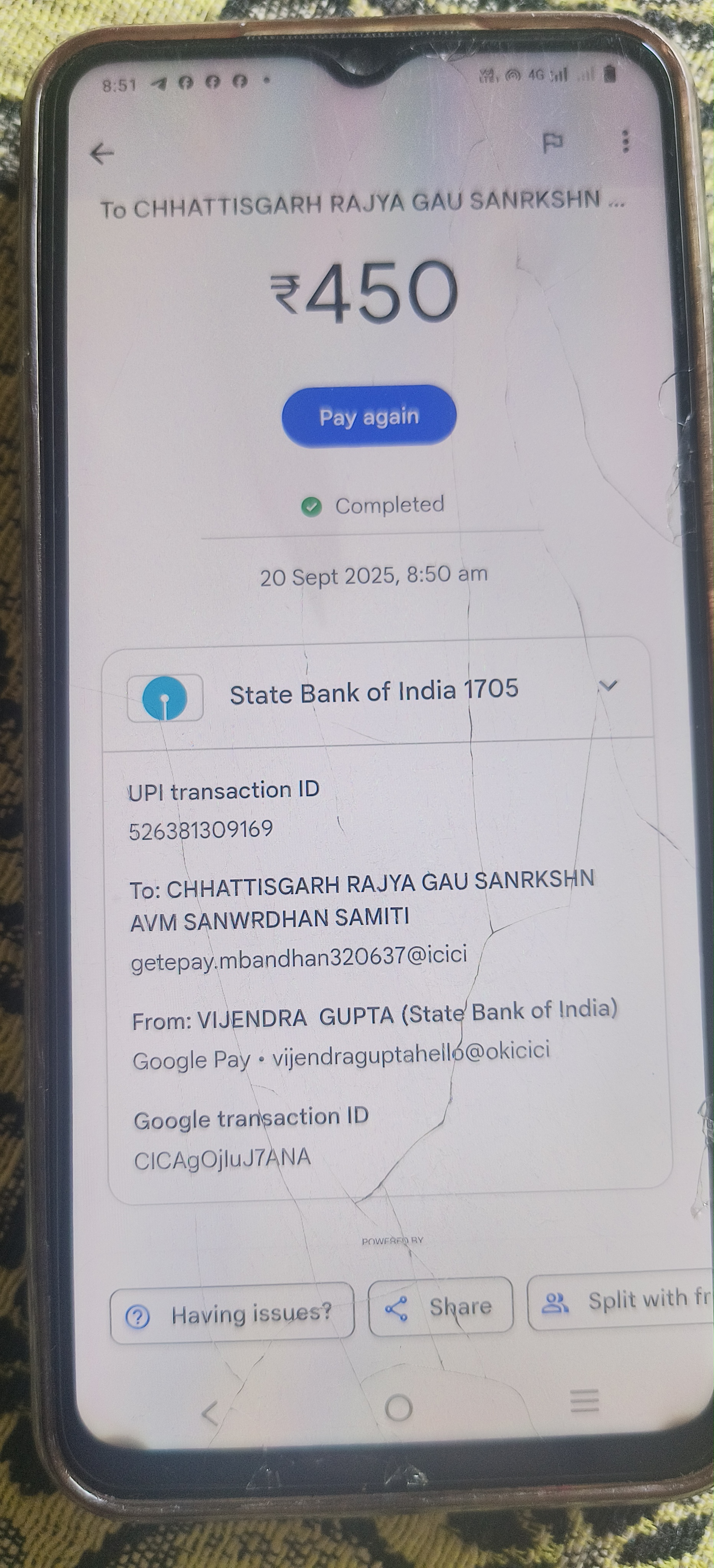714x1568 pixels.
Task: Tap the report flag icon
Action: 552,144
